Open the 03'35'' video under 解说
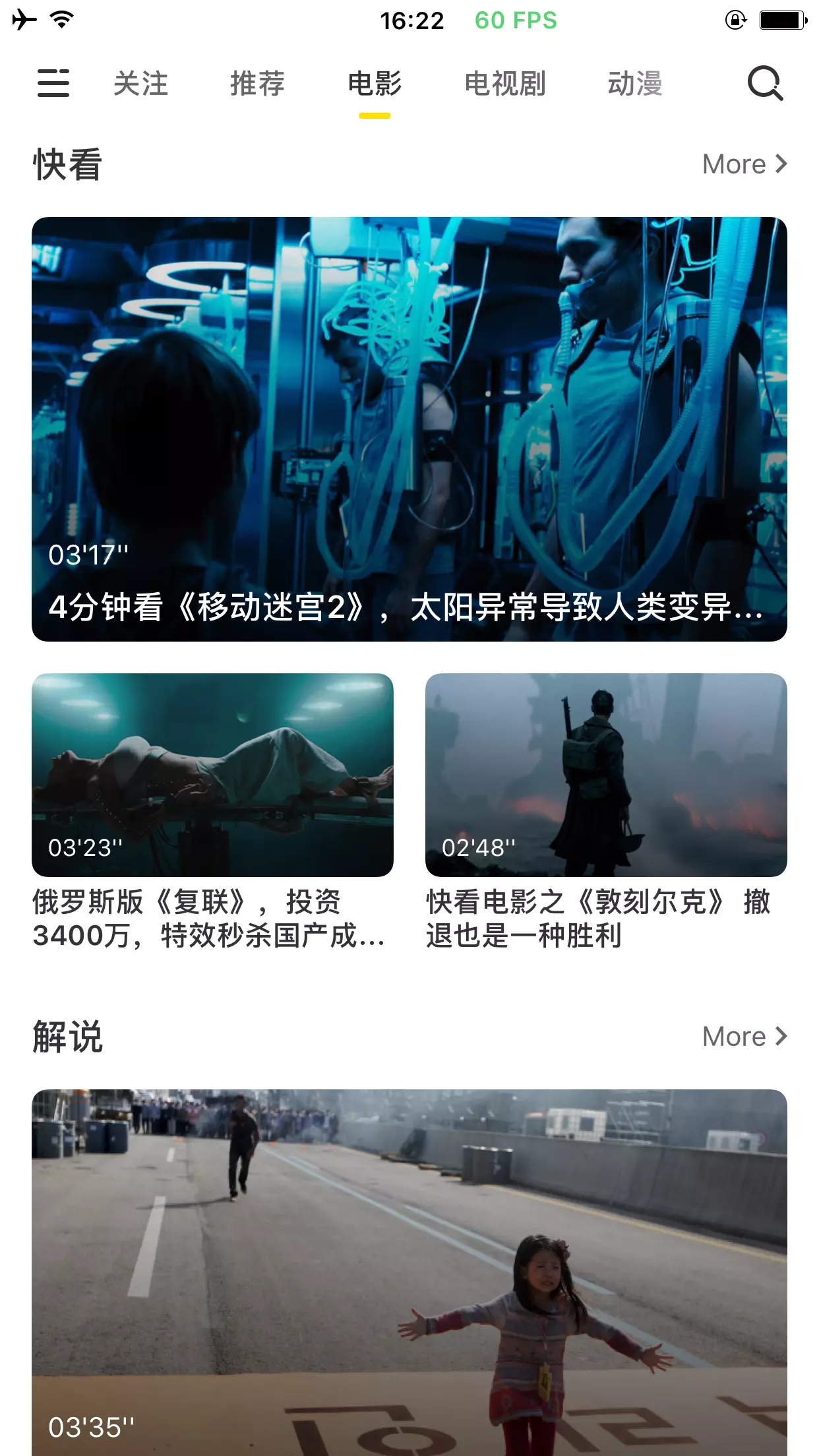This screenshot has width=819, height=1456. click(409, 1273)
